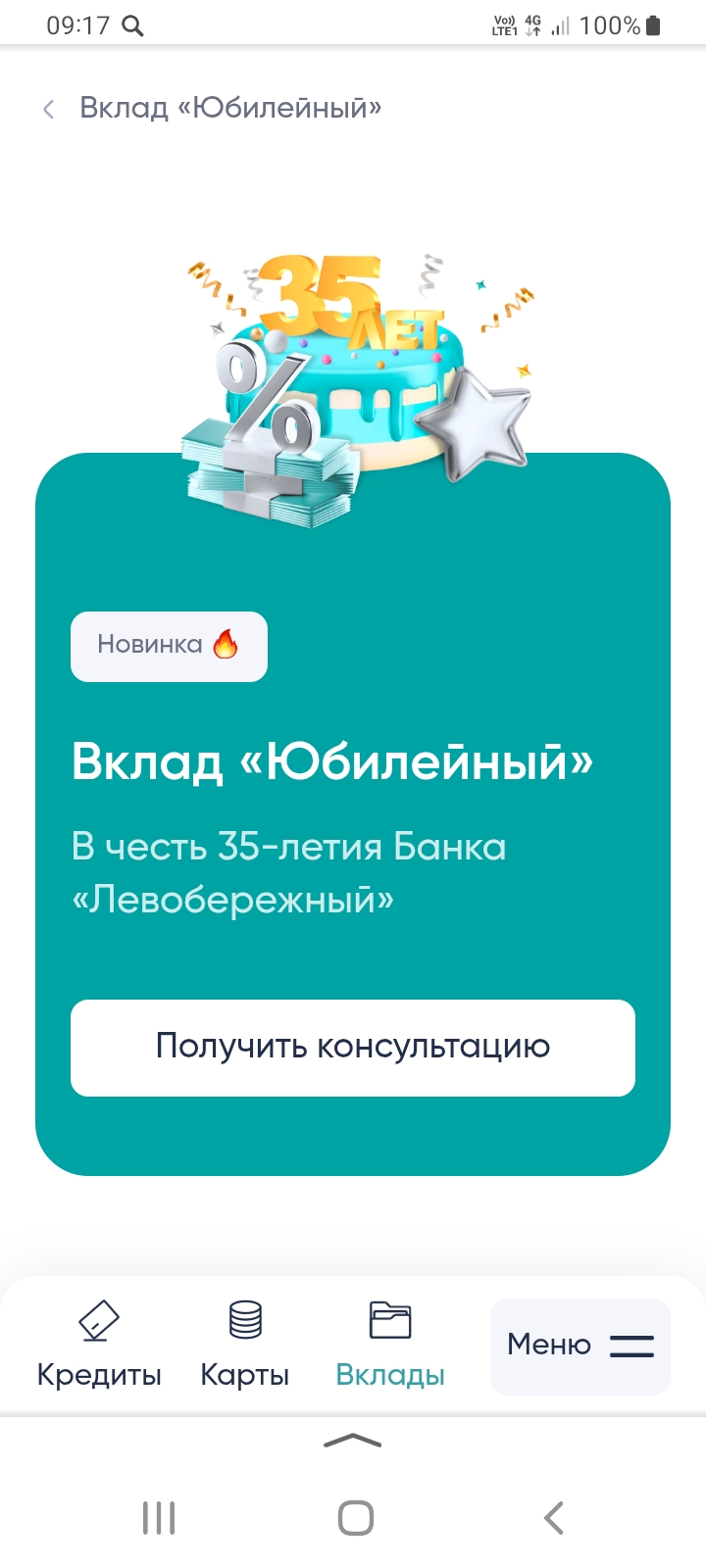706x1568 pixels.
Task: Go back from the Вклад «Юбилейный» page
Action: [49, 109]
